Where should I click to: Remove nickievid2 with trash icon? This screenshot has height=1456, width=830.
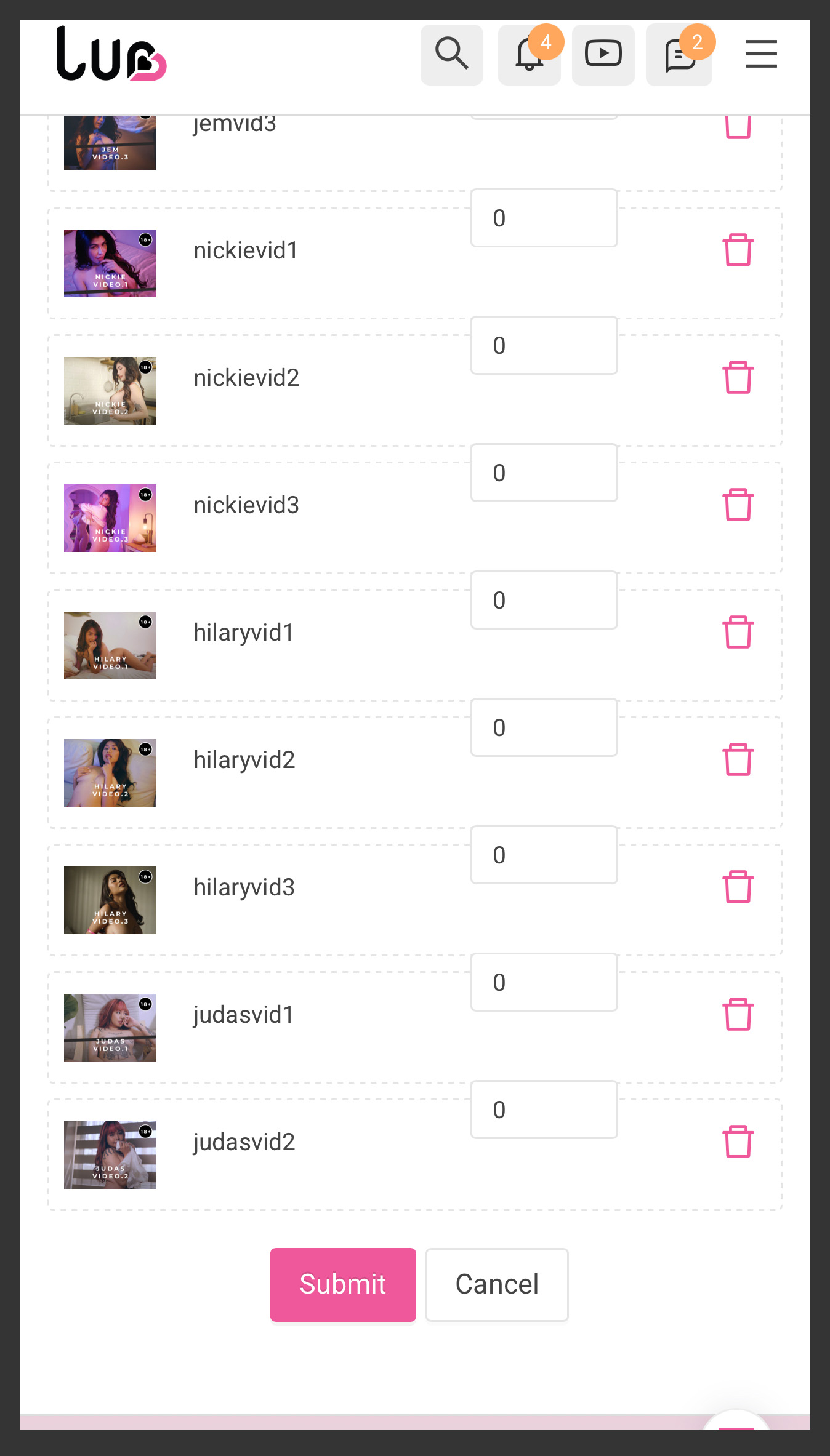pos(738,377)
